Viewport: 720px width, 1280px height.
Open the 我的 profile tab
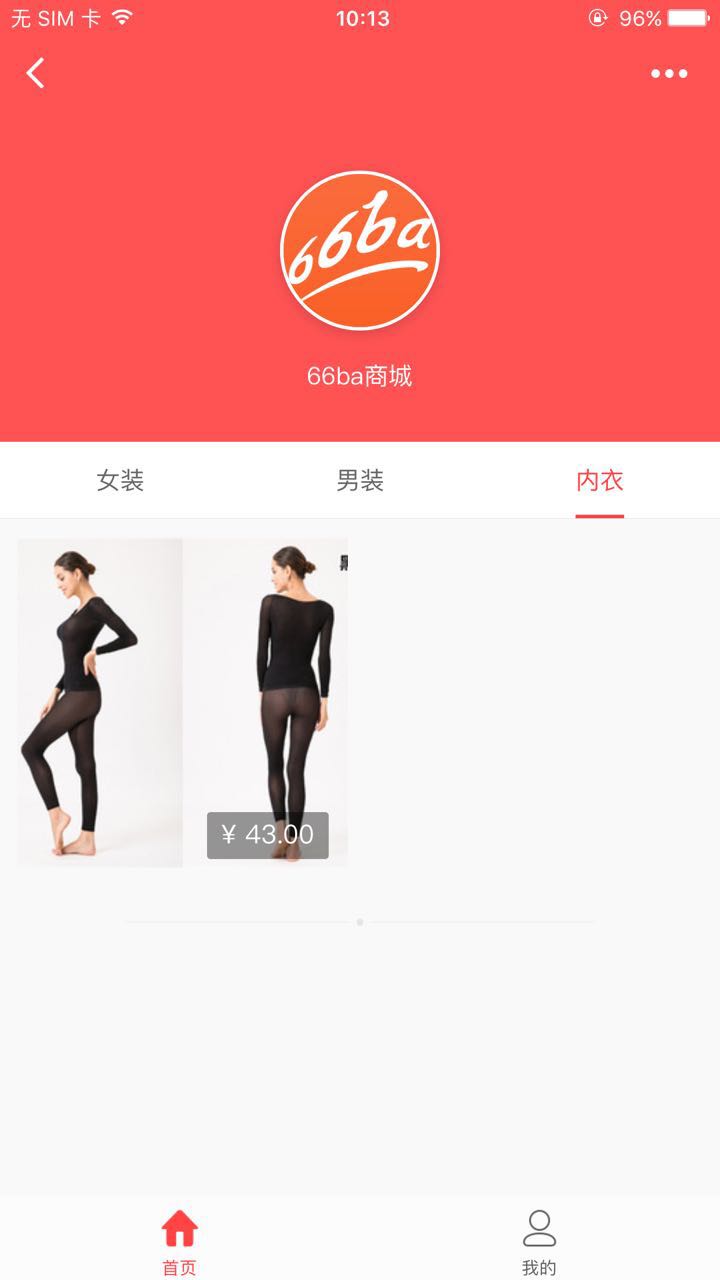539,1241
